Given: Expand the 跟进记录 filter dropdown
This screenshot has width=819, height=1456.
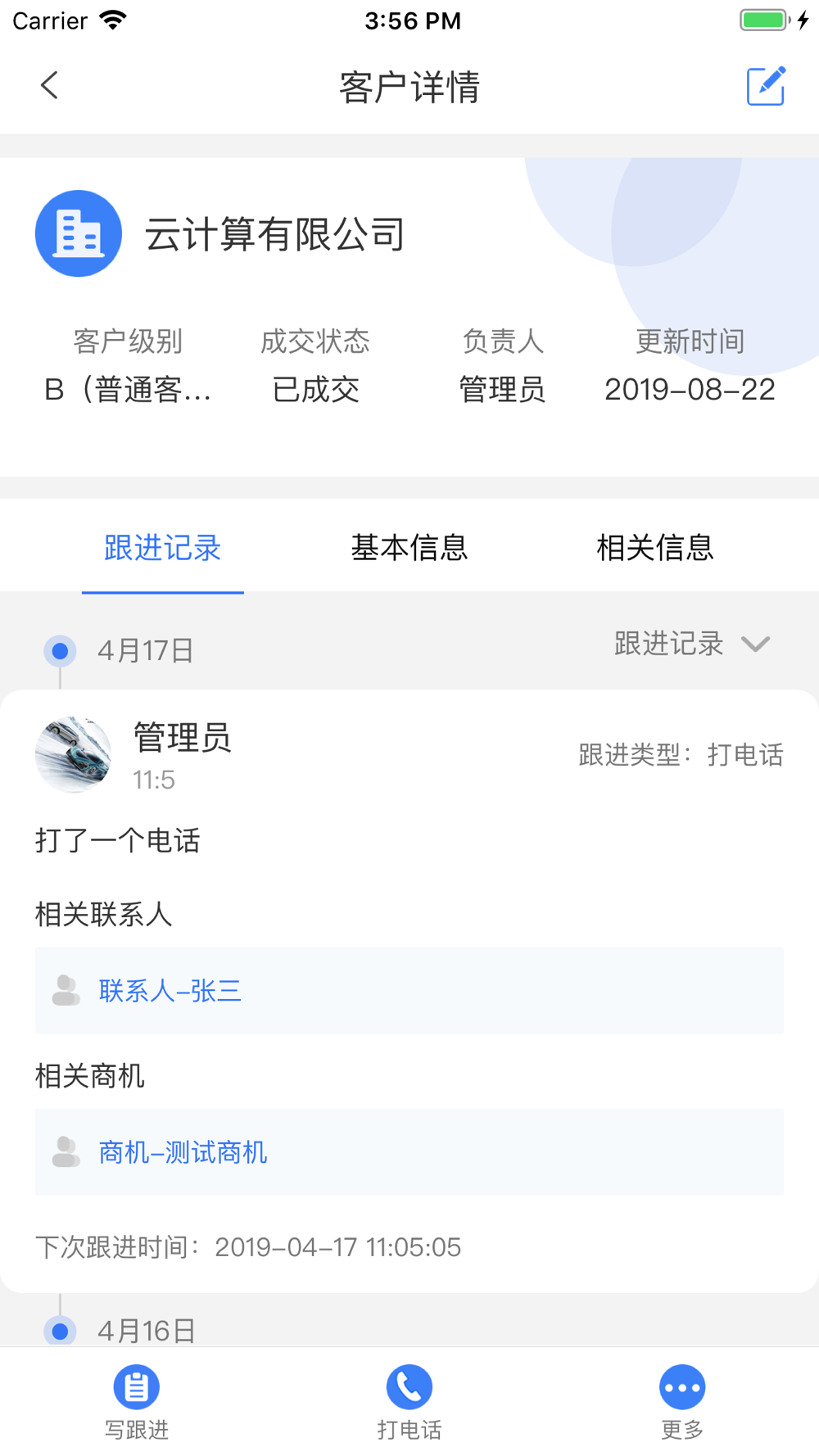Looking at the screenshot, I should tap(692, 644).
